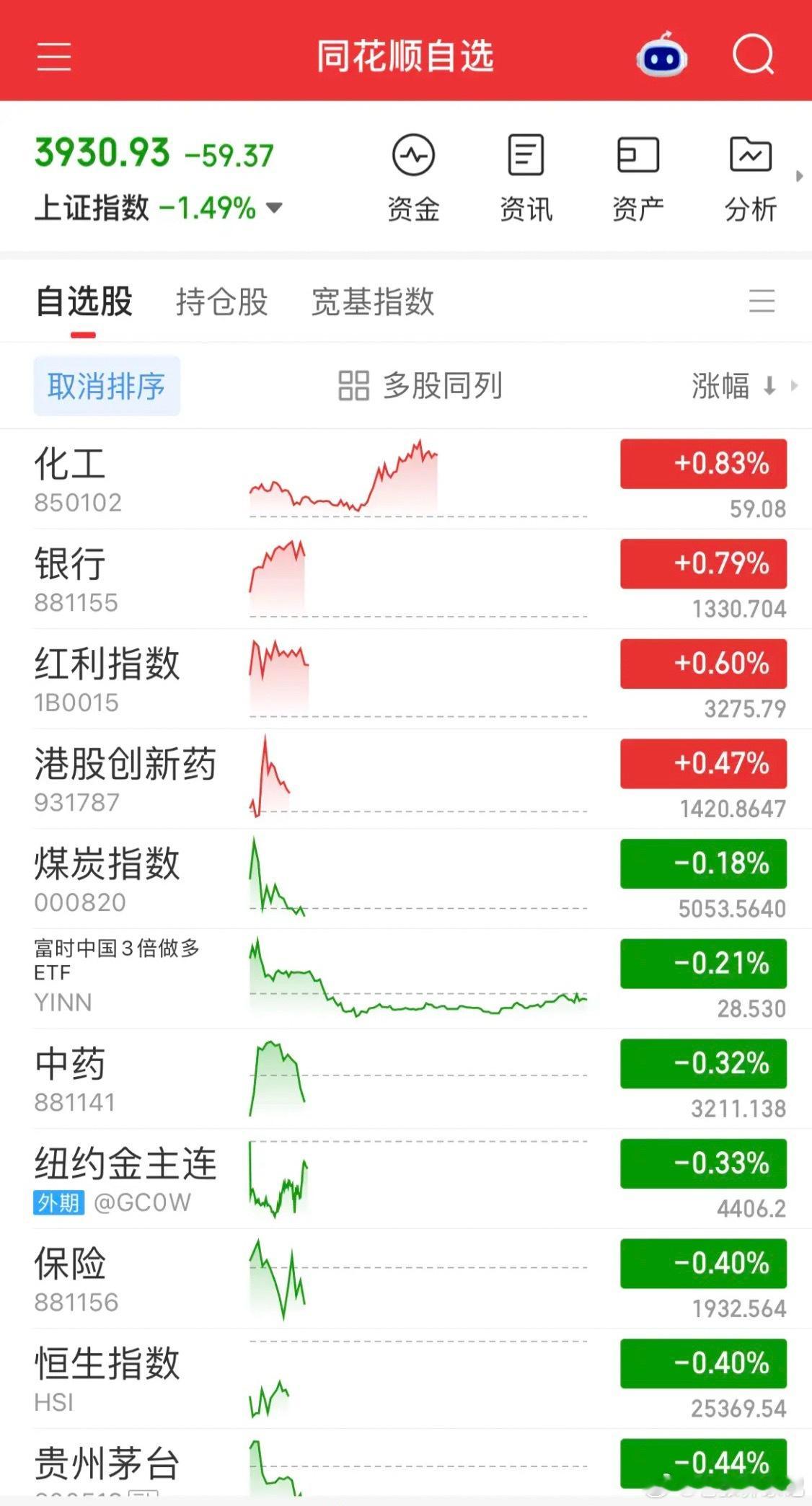Open the hamburger drawer menu
Viewport: 812px width, 1506px height.
click(x=54, y=56)
